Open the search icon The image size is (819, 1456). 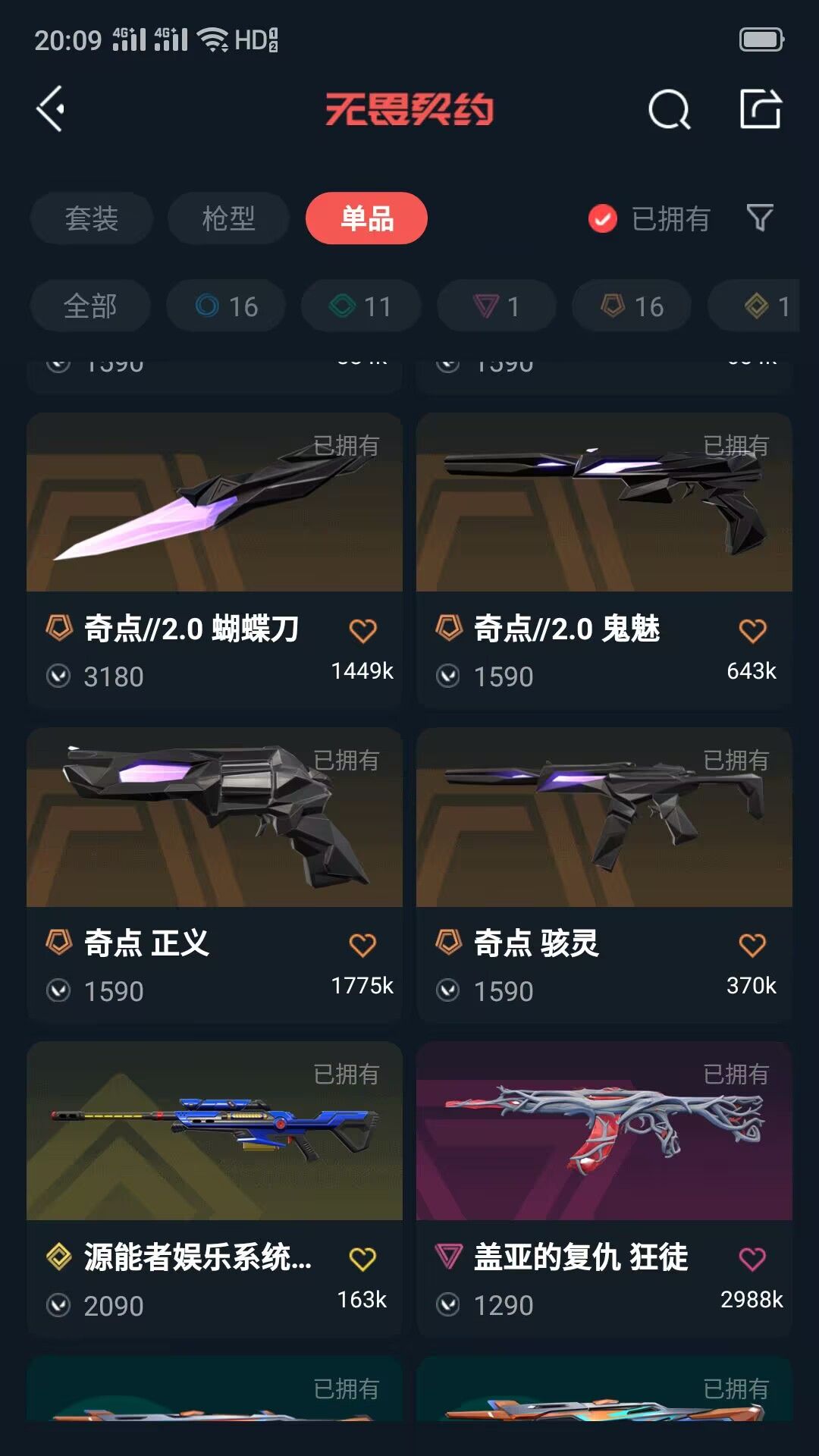[x=669, y=111]
